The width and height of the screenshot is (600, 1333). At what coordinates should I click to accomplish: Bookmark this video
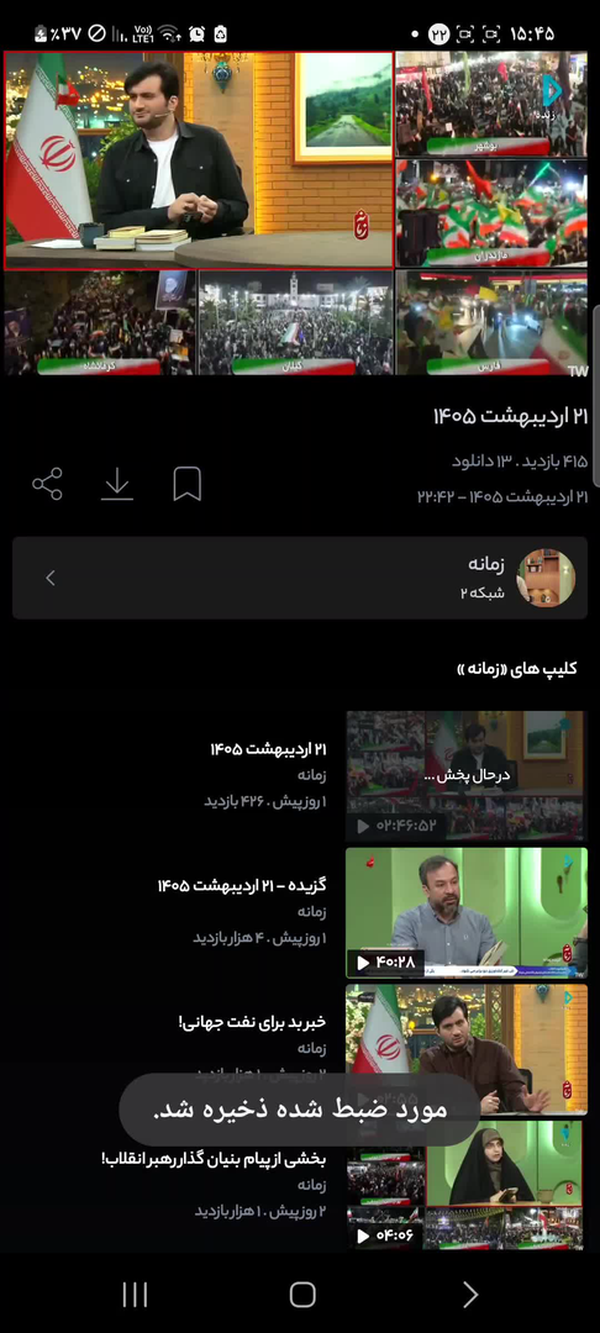187,484
